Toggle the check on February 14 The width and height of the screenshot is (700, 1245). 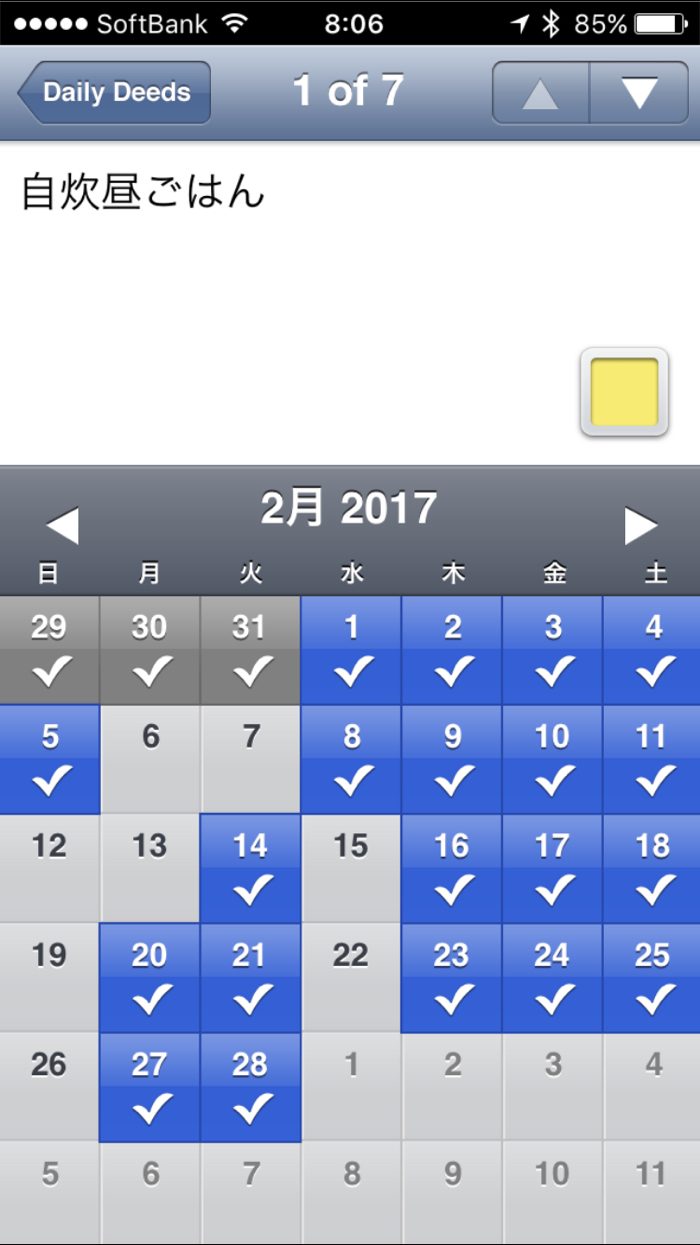250,868
